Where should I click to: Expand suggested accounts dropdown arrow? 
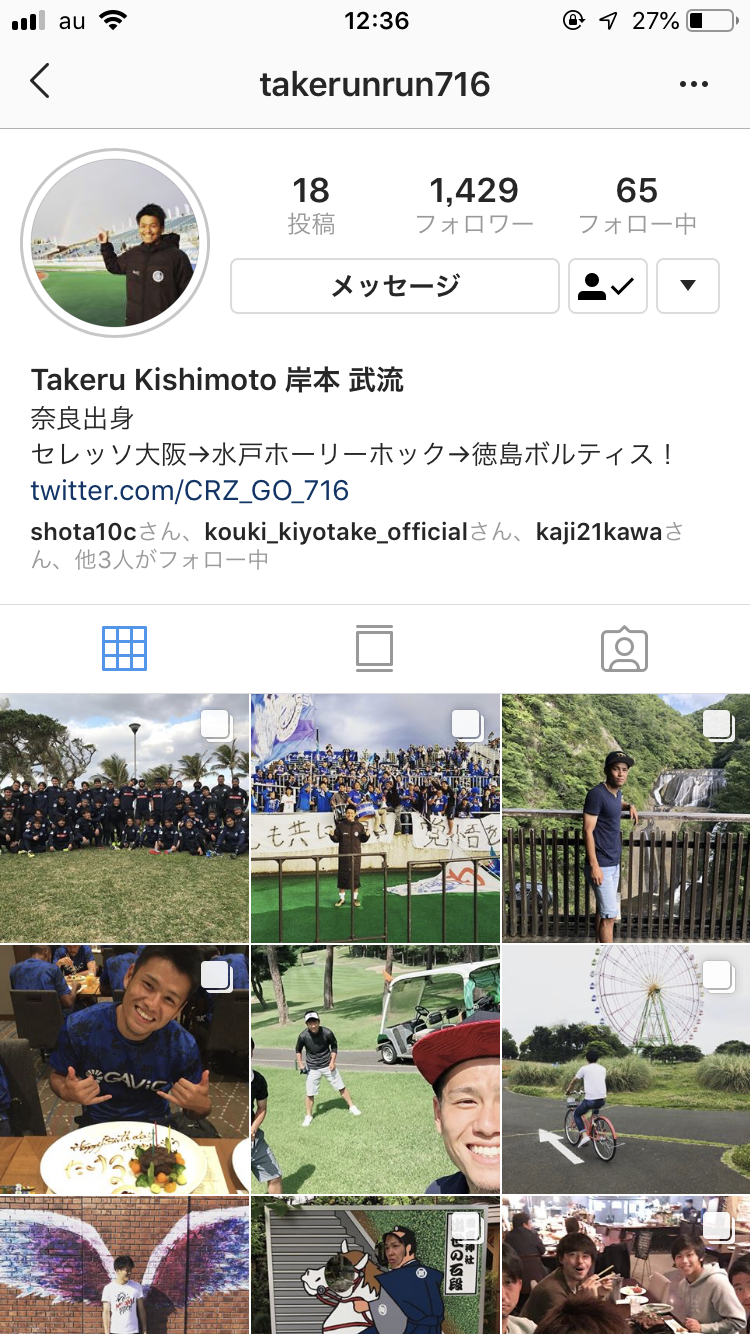[687, 286]
